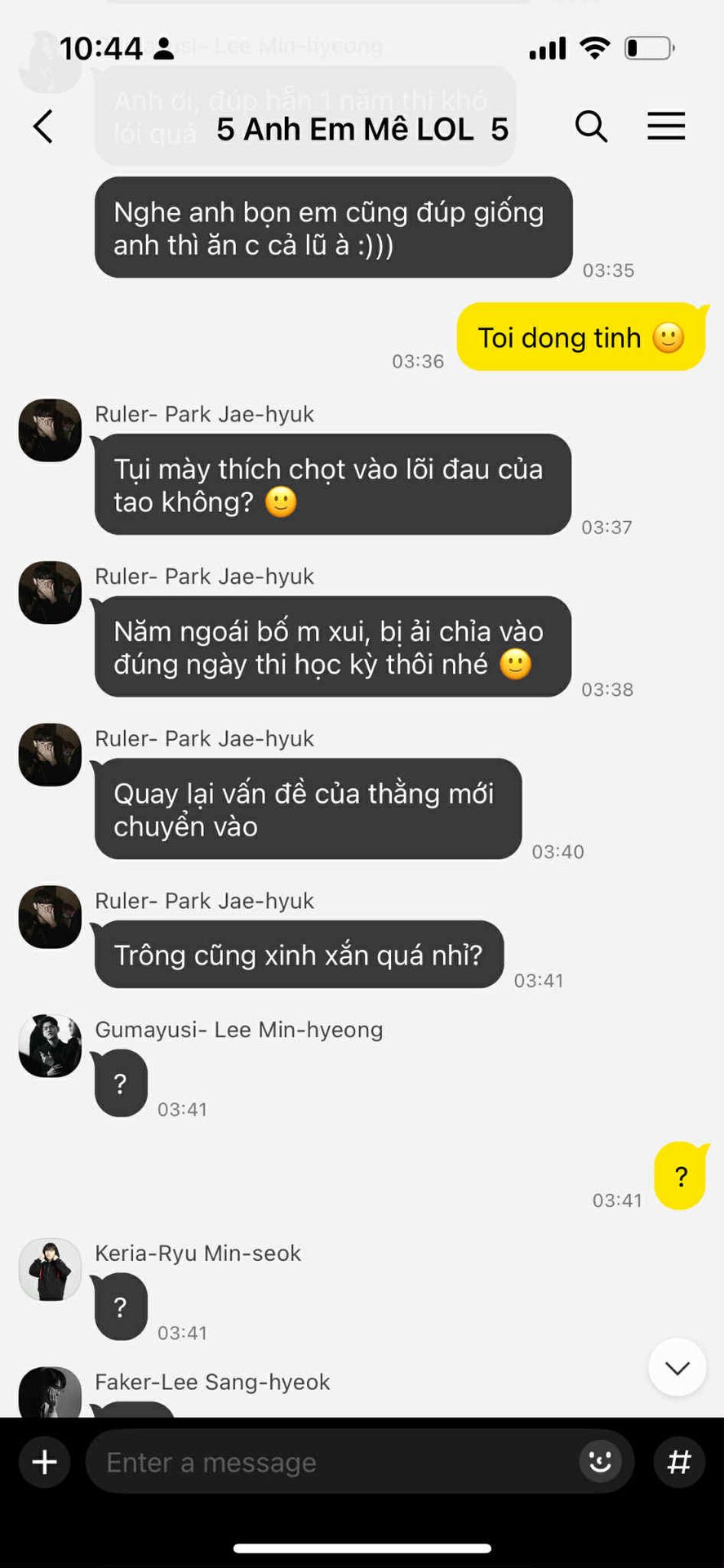View Keria-Ryu Min-seok's profile picture

pos(51,1269)
